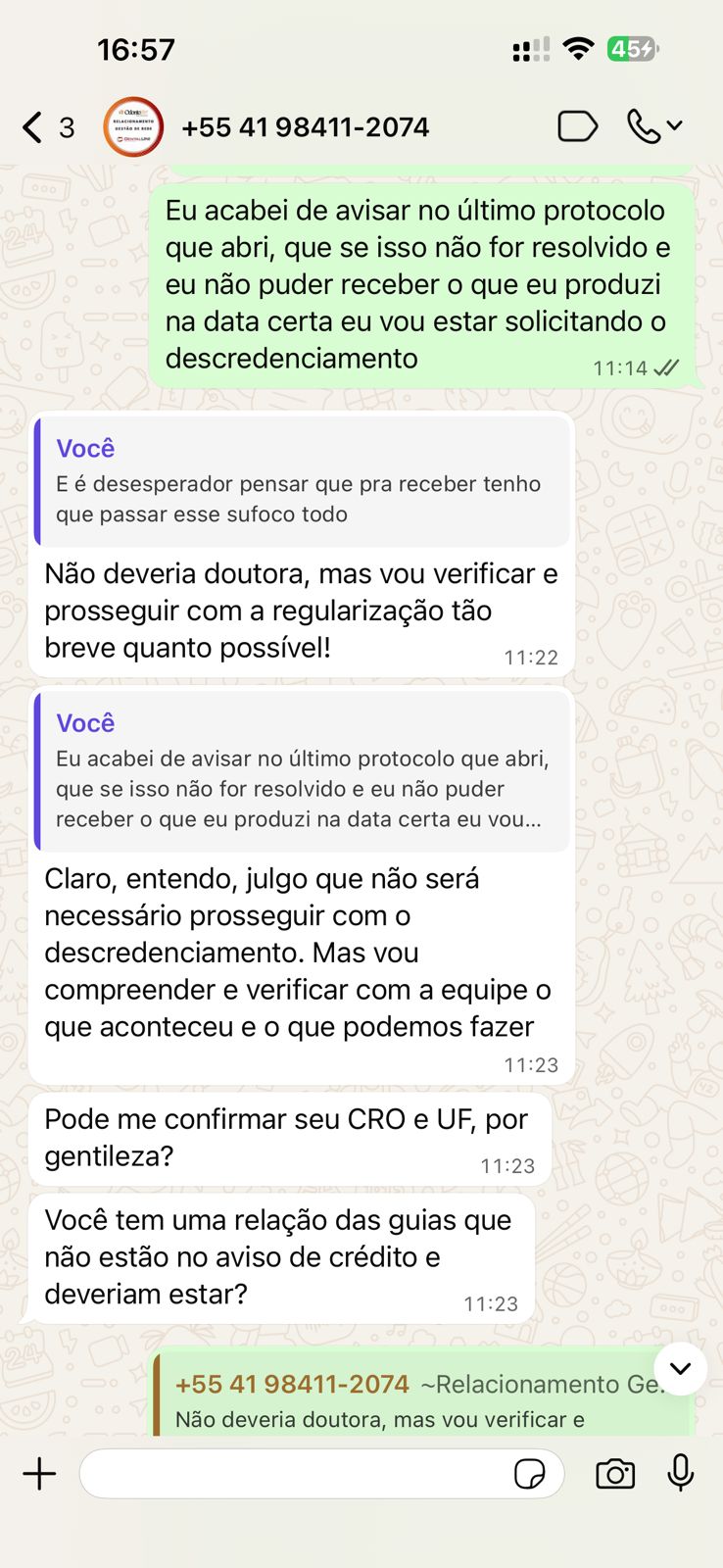The width and height of the screenshot is (723, 1568).
Task: Tap the contact's profile picture
Action: pos(133,127)
